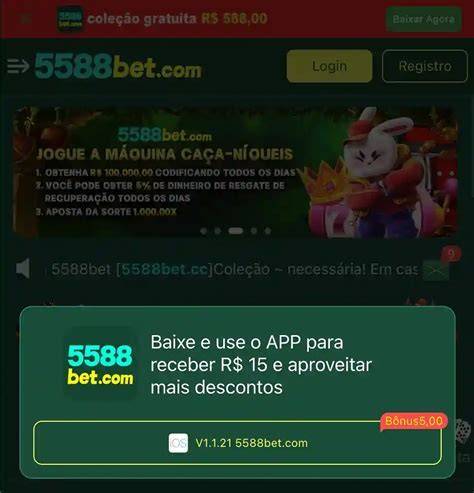Dismiss the top coleção gratuita banner

pos(25,19)
